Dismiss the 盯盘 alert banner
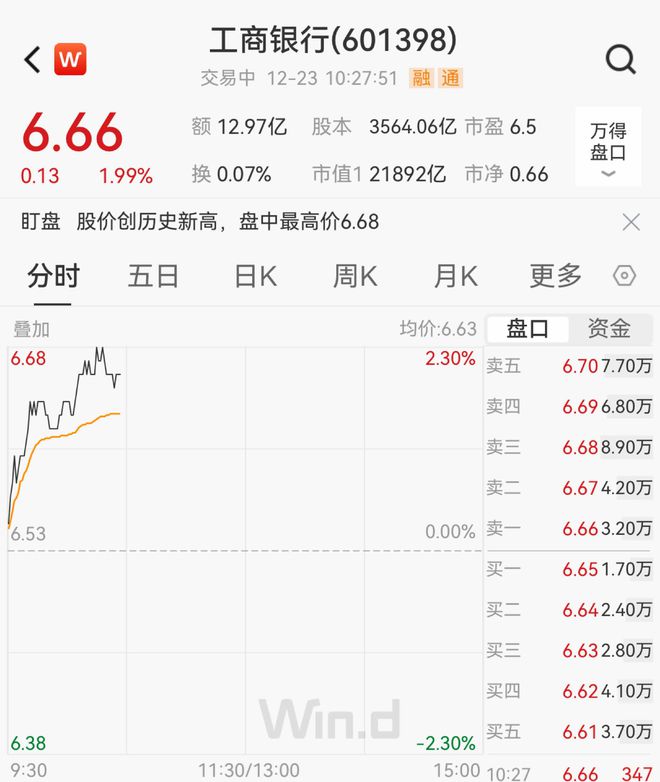Screen dimensions: 660x782 click(631, 222)
